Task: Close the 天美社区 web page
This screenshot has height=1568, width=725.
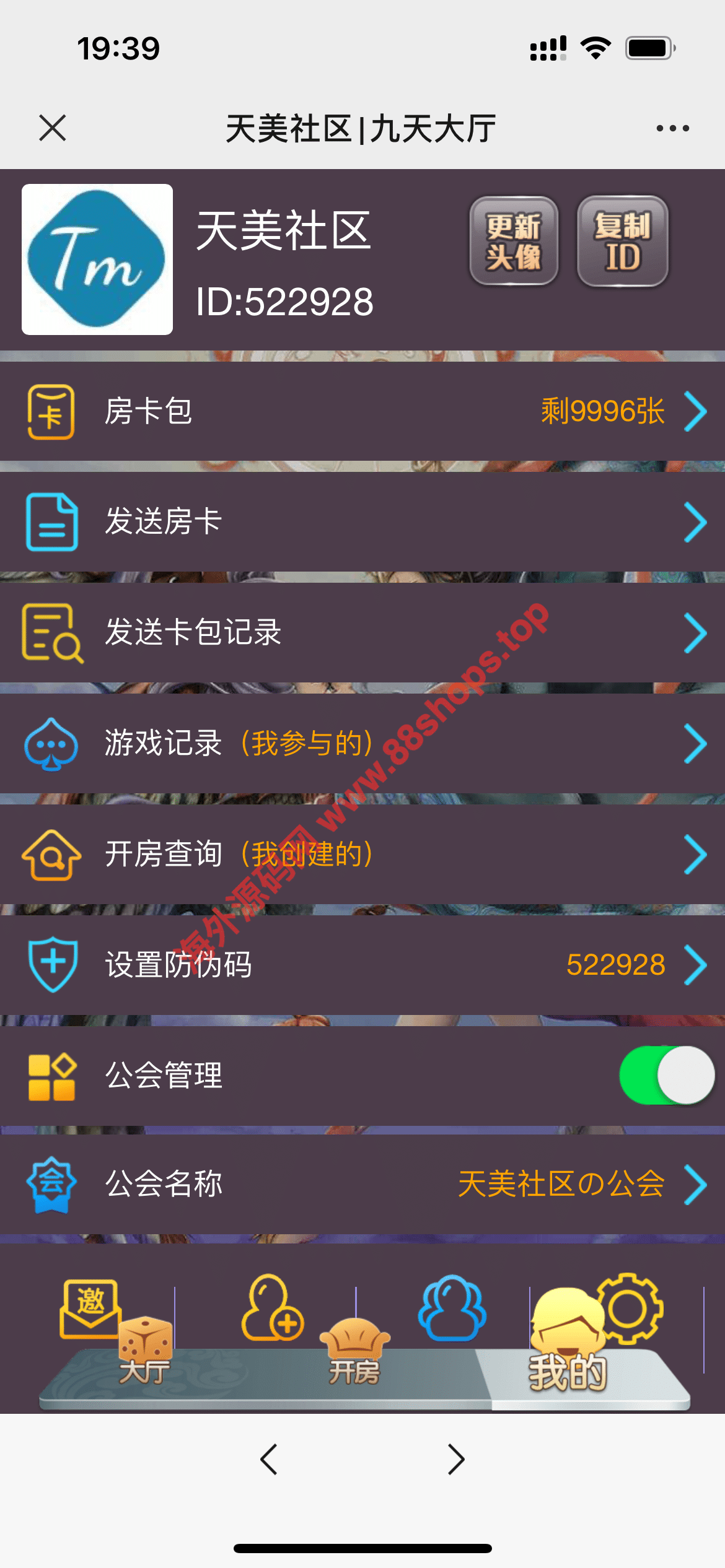Action: point(53,128)
